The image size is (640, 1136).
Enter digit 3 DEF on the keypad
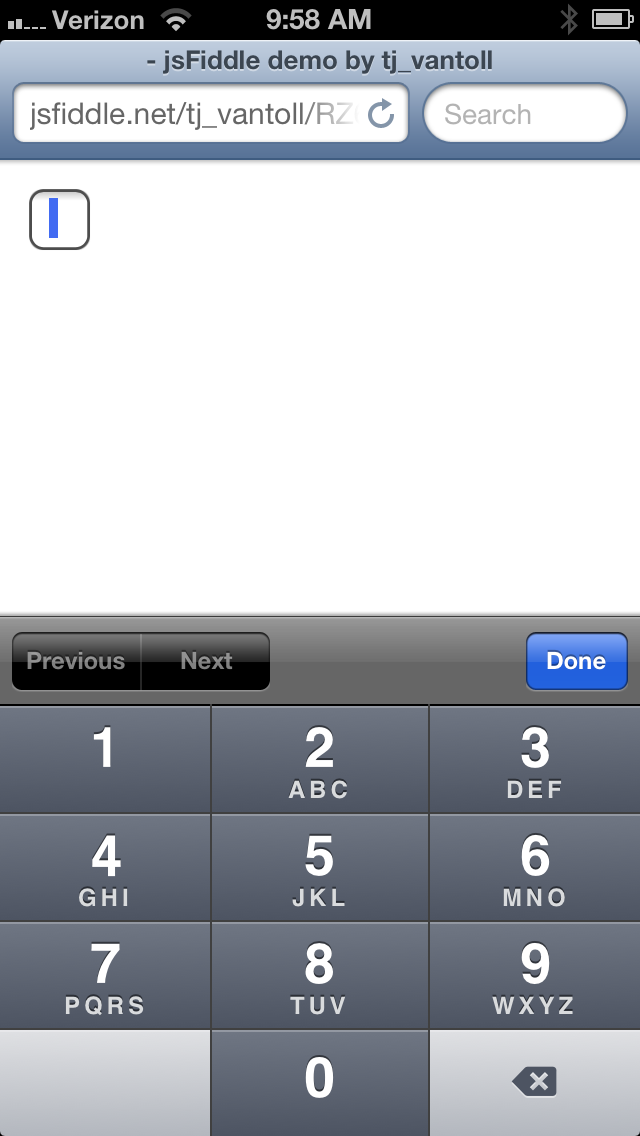click(535, 759)
